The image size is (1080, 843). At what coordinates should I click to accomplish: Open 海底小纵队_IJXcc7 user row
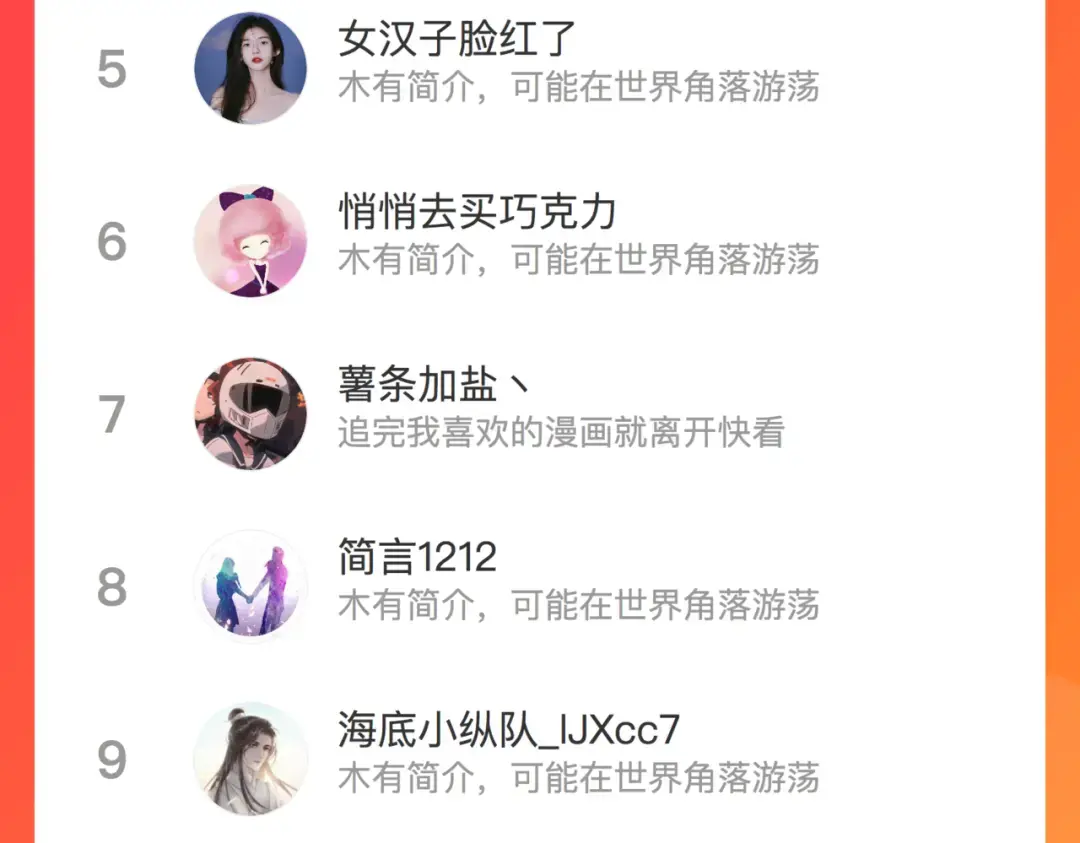click(540, 759)
